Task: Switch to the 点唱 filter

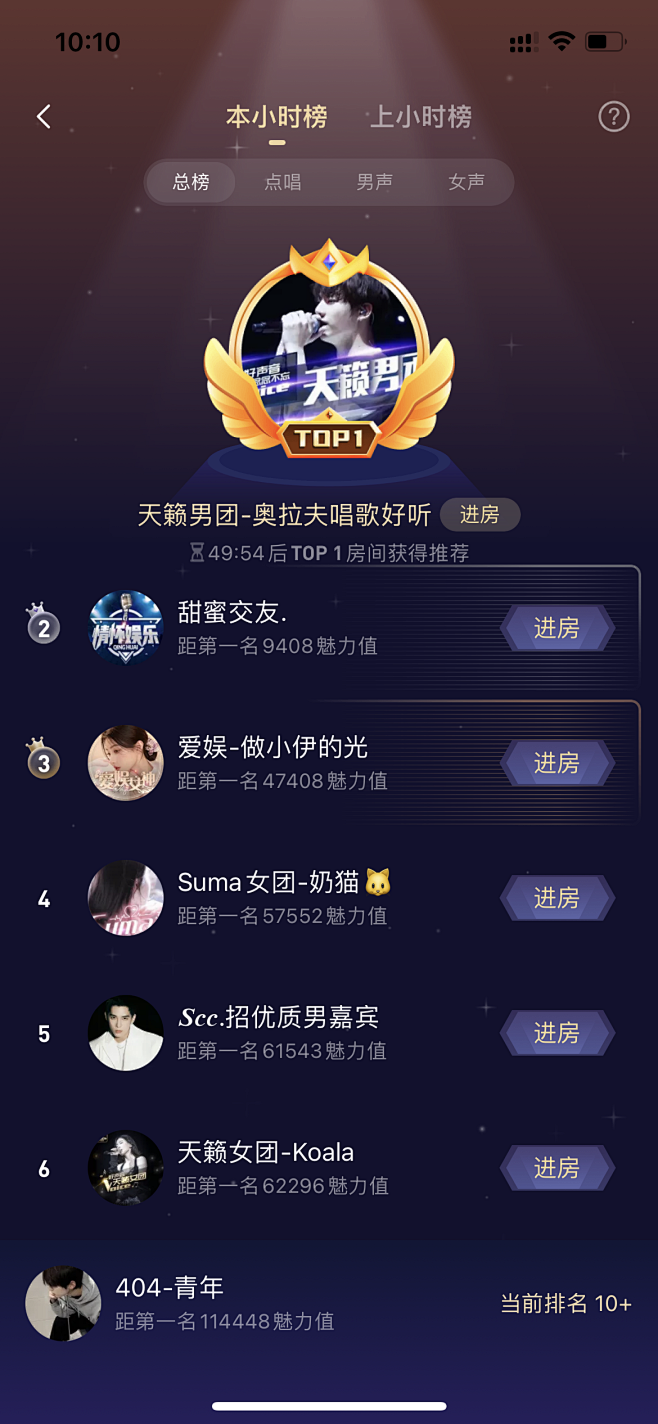Action: tap(282, 182)
